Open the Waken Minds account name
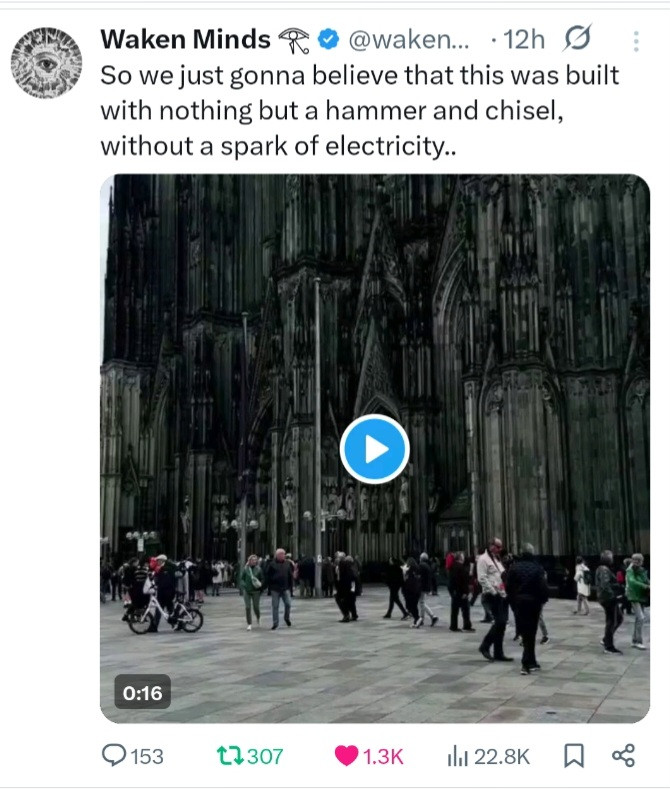 [185, 40]
